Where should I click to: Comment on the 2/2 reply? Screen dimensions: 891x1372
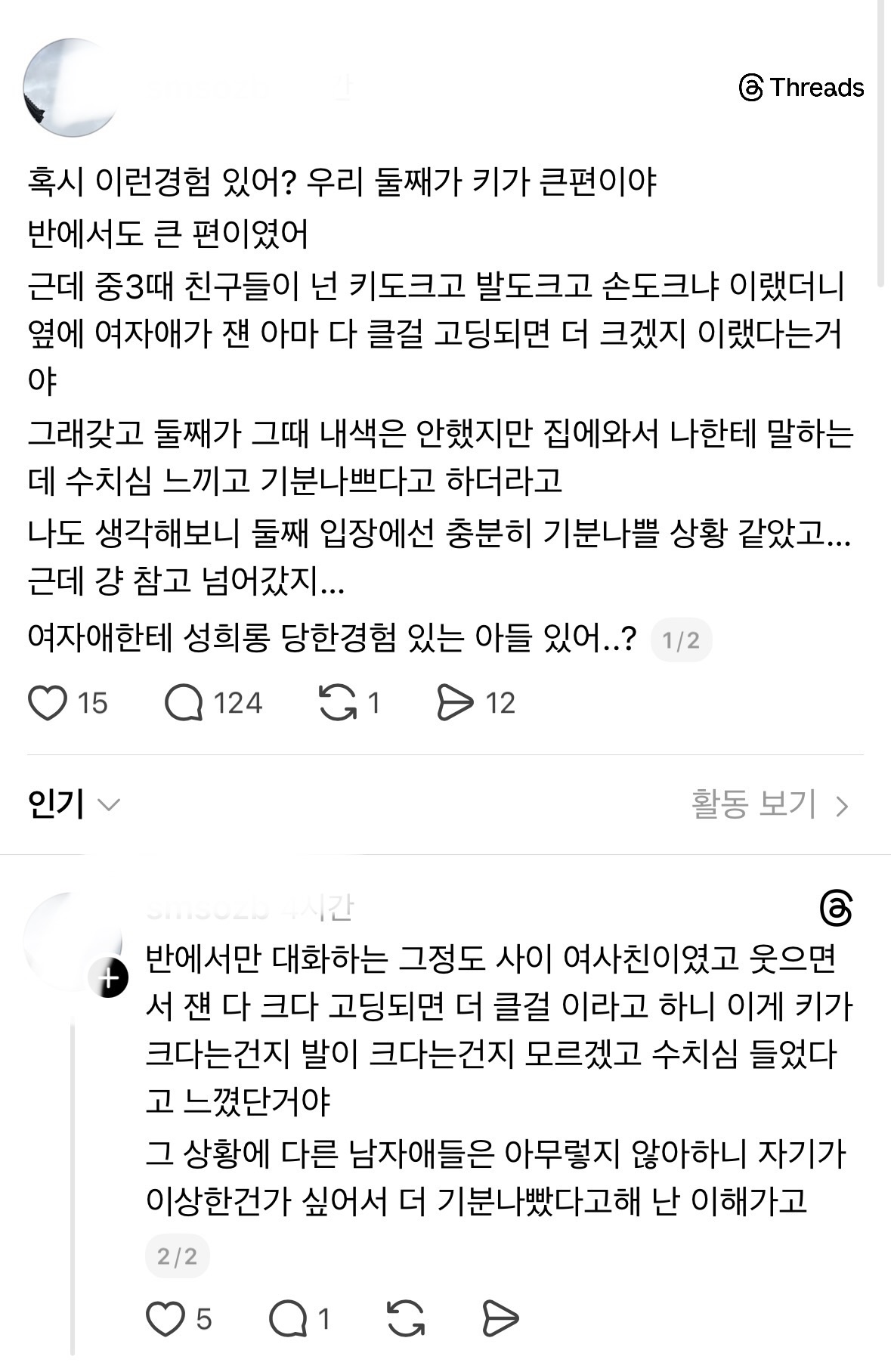click(x=288, y=1319)
